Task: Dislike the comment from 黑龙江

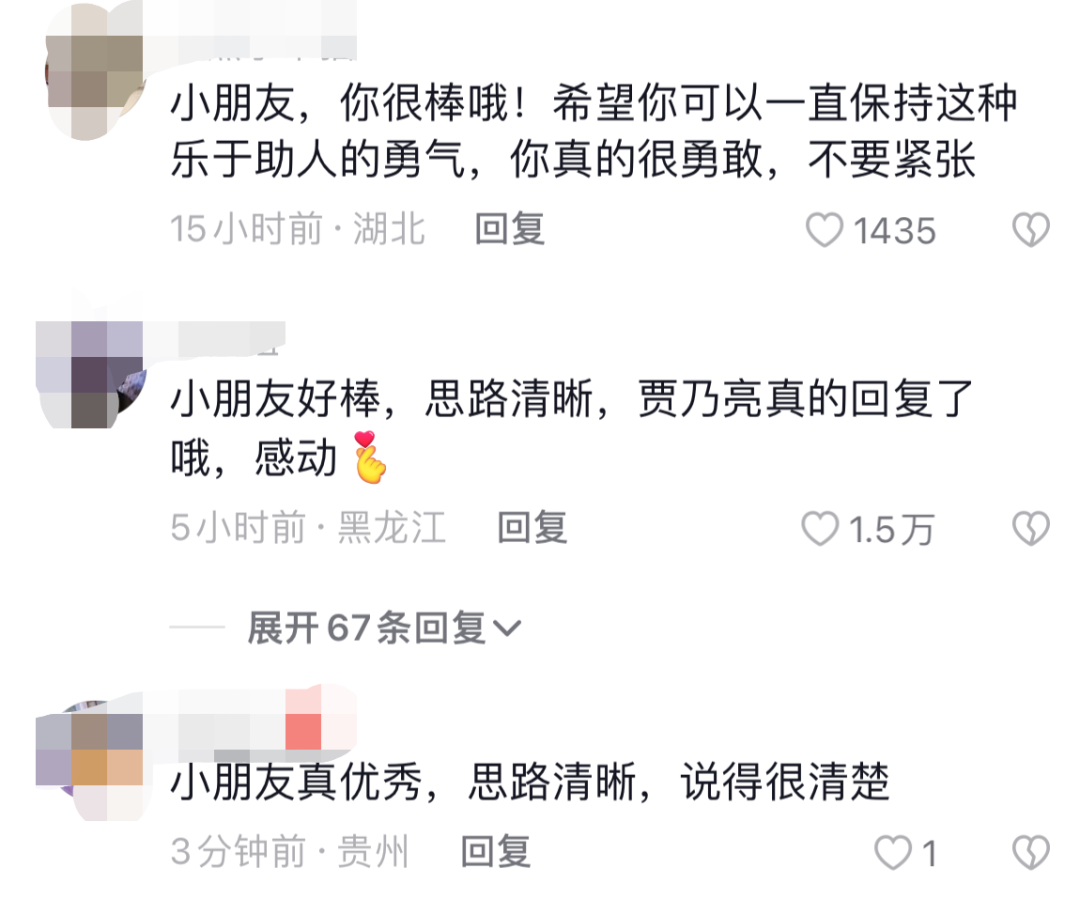Action: (1030, 527)
